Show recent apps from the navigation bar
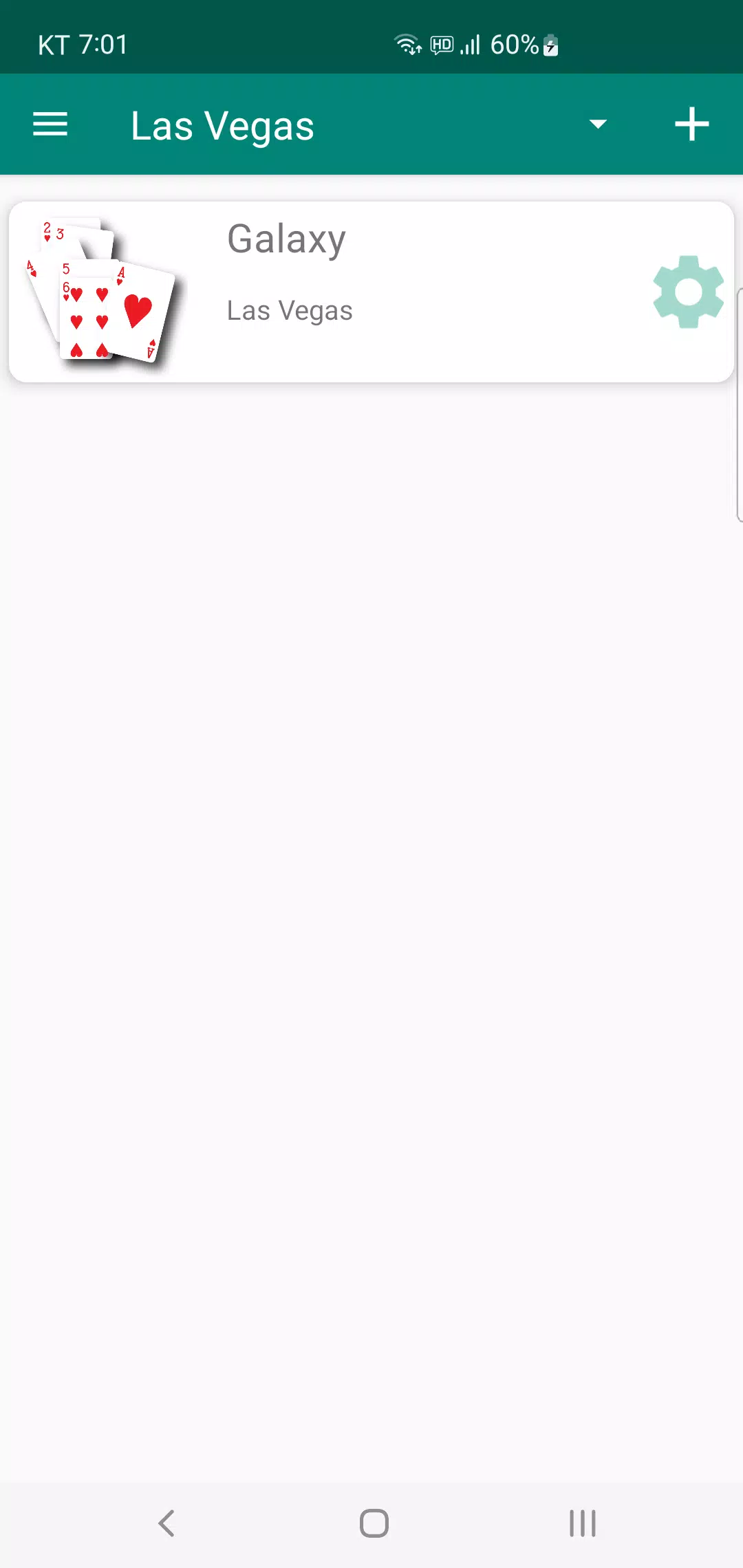Viewport: 743px width, 1568px height. tap(582, 1523)
